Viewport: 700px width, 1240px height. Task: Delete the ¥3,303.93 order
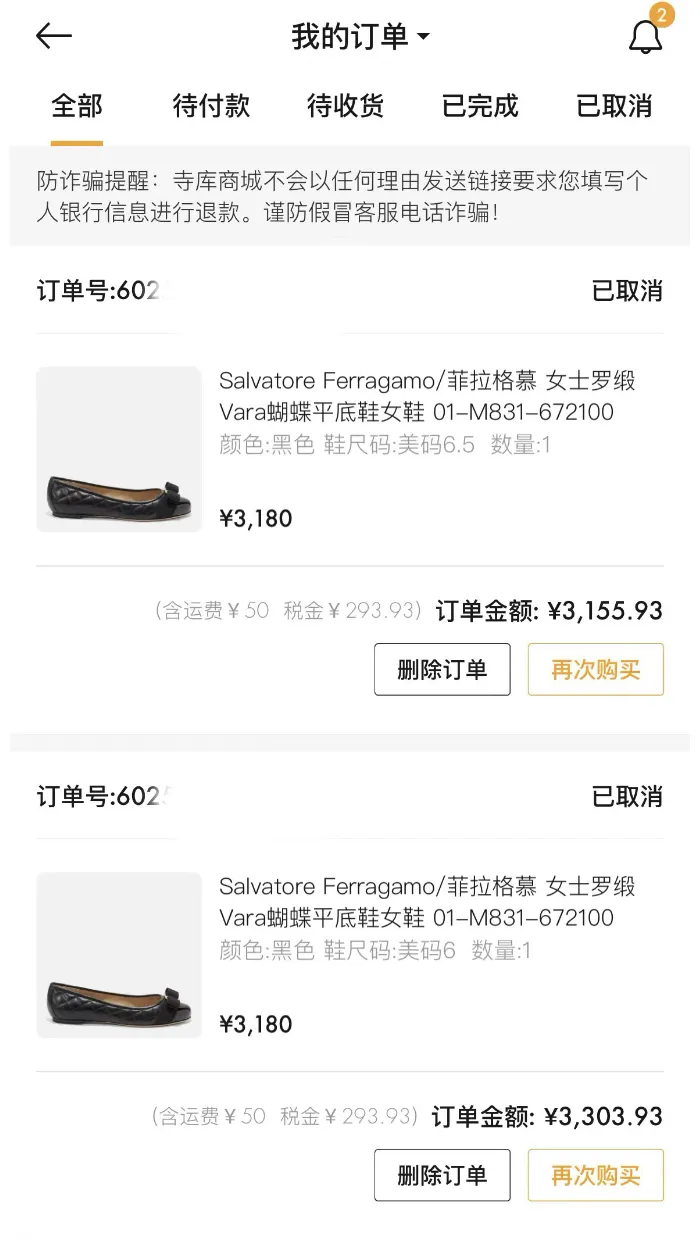point(442,1175)
